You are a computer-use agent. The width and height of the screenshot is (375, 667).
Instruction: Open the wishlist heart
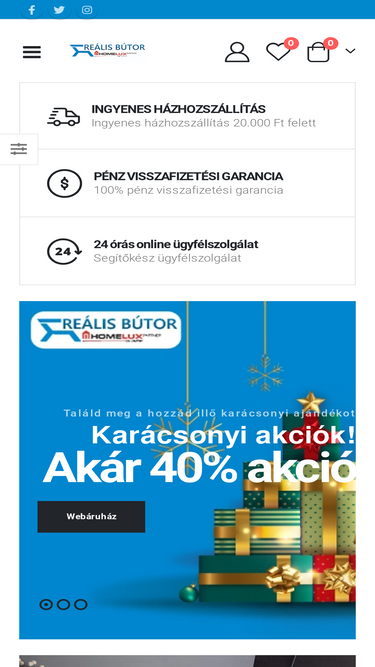(x=278, y=52)
